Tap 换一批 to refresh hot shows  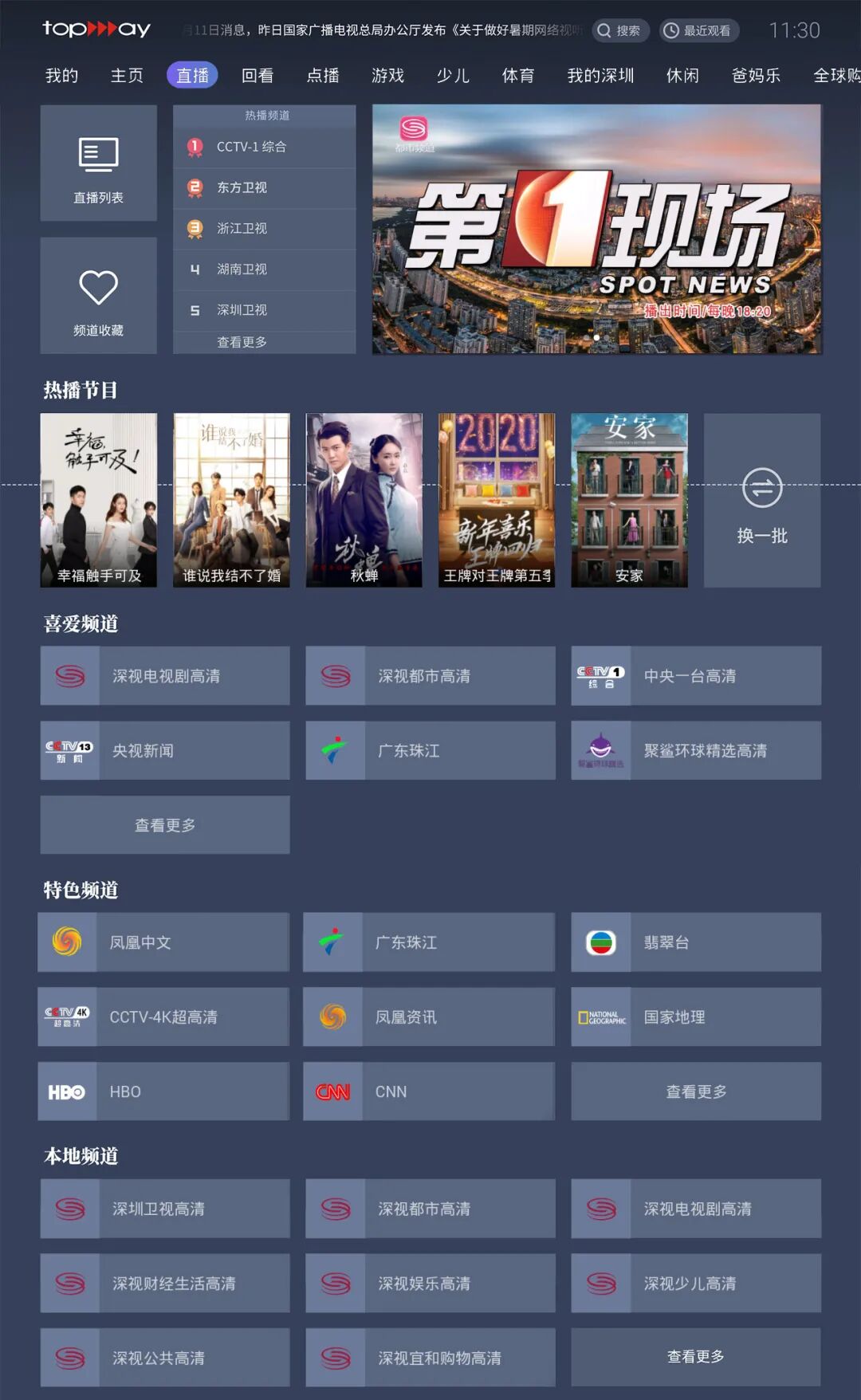tap(762, 500)
